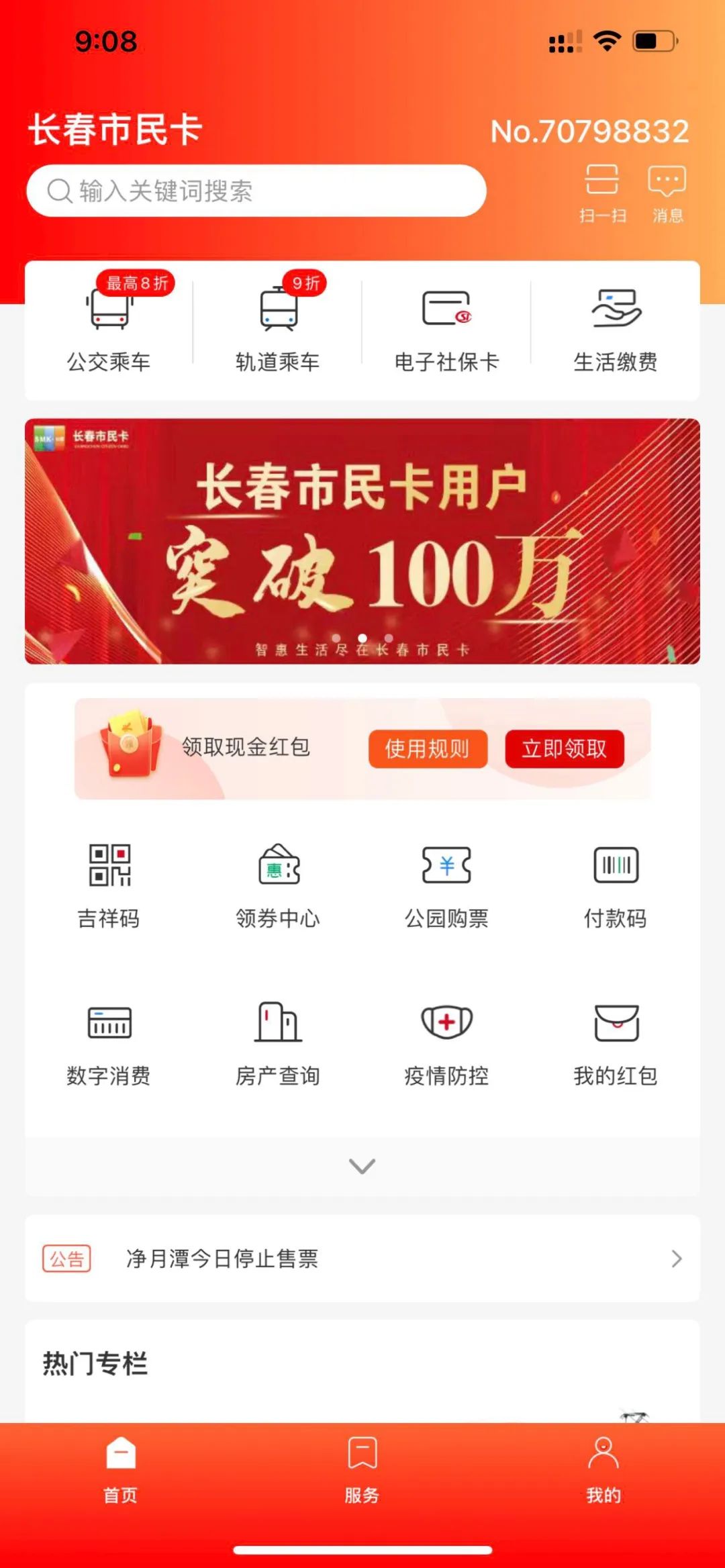Viewport: 725px width, 1568px height.
Task: Open 我的红包 my red packets
Action: coord(616,1044)
